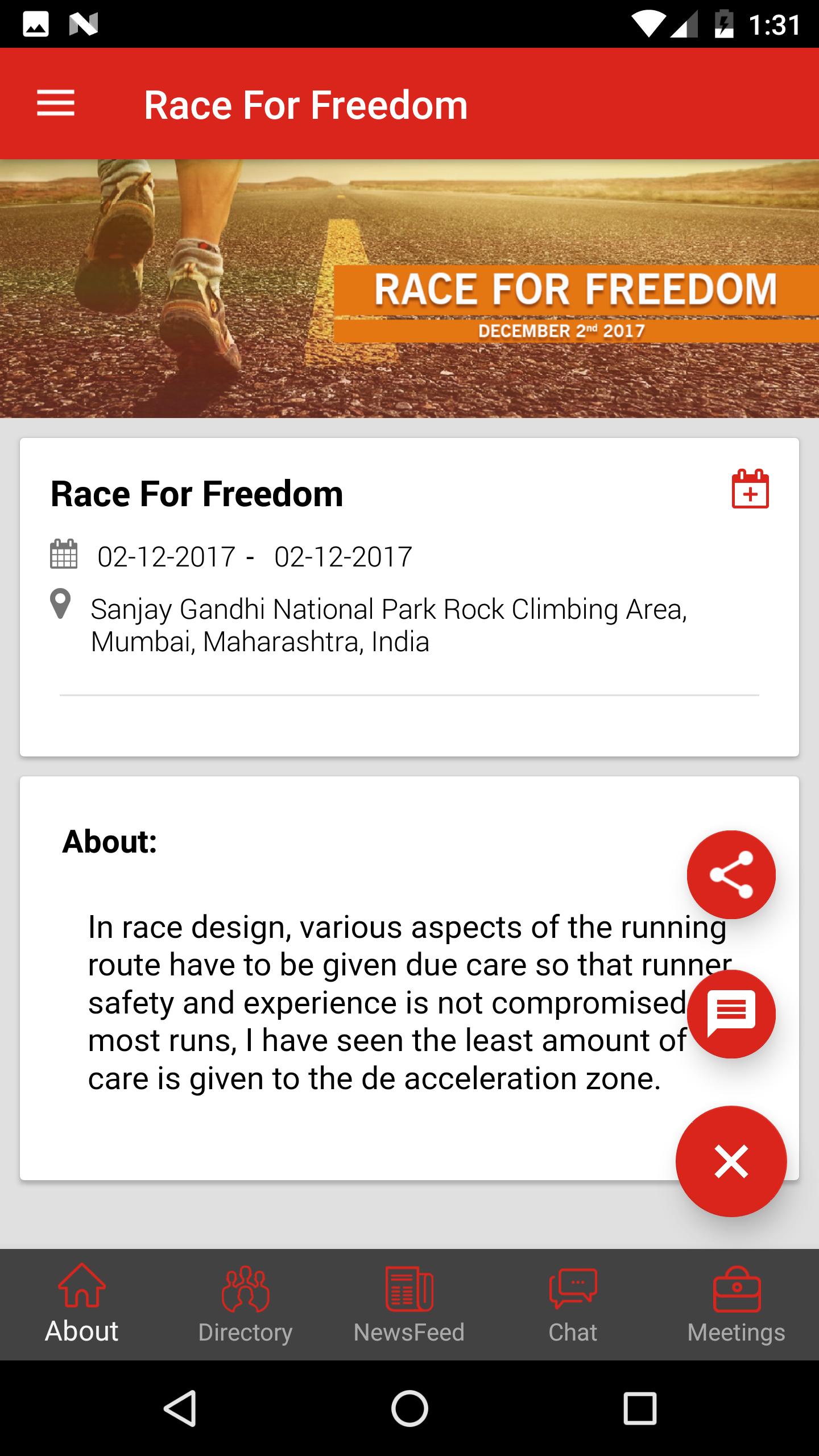This screenshot has height=1456, width=819.
Task: Close the expanded floating action menu
Action: [731, 1161]
